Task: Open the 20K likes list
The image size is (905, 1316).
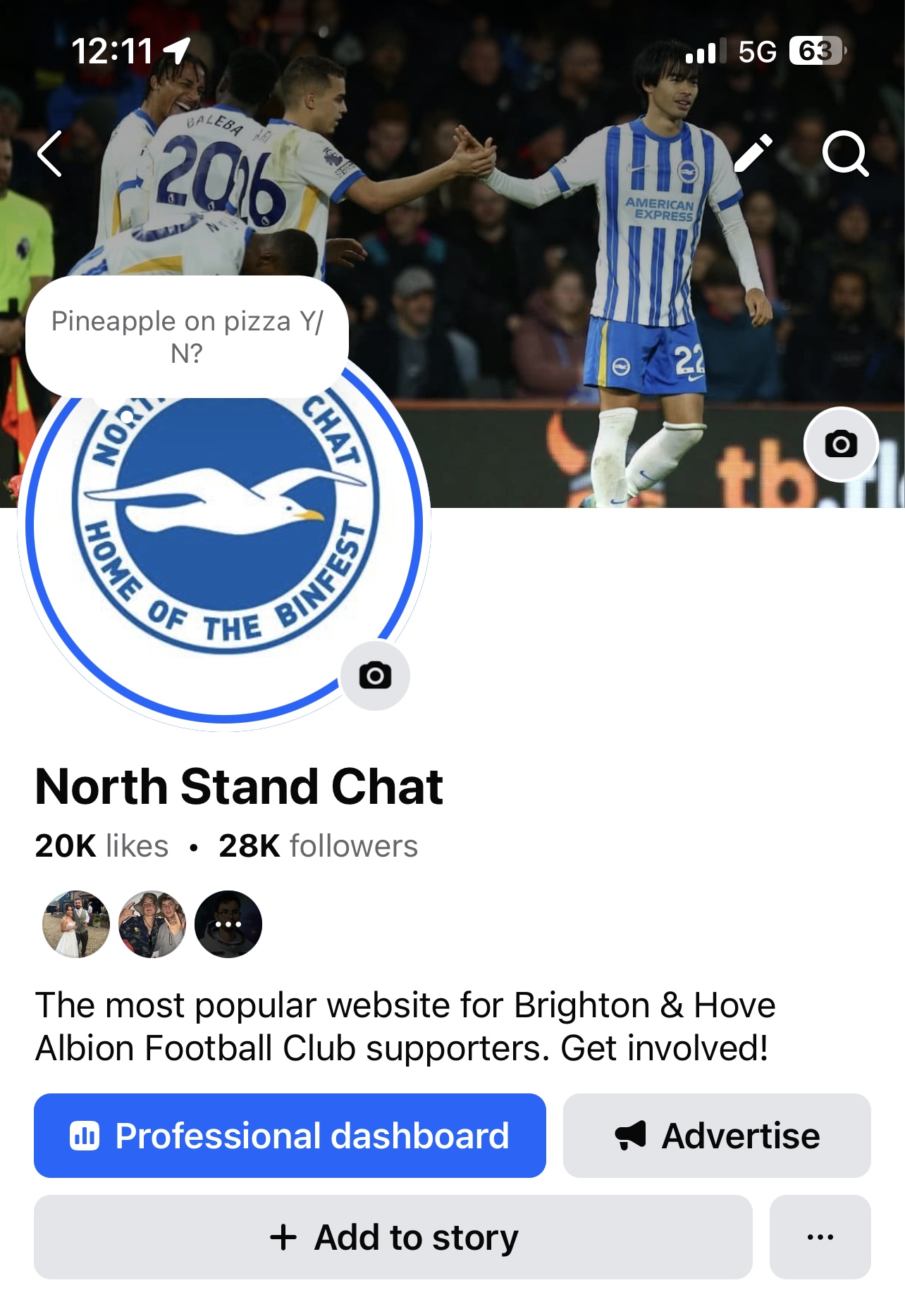Action: click(x=102, y=845)
